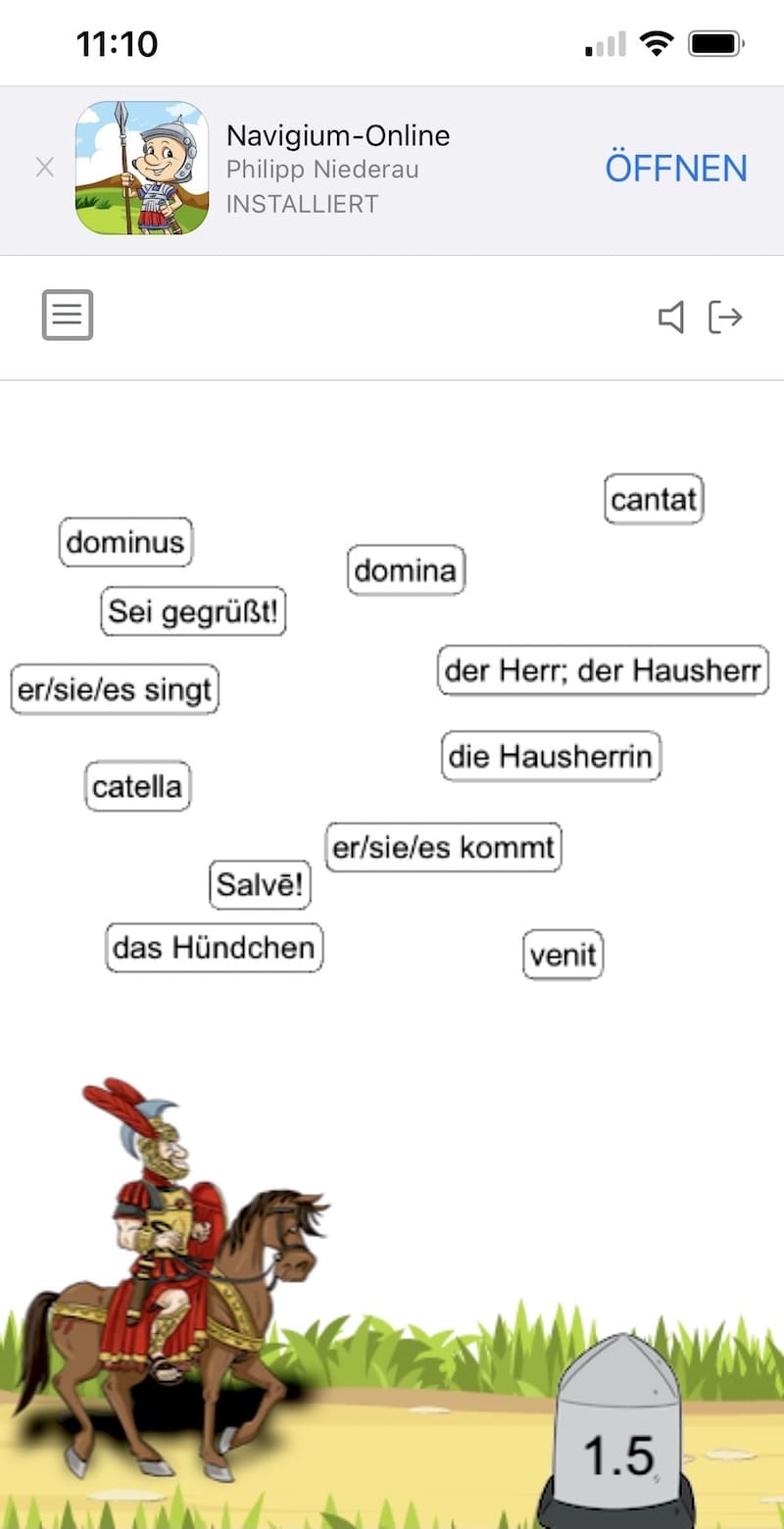This screenshot has height=1529, width=784.
Task: Mute the sound via speaker icon
Action: (671, 318)
